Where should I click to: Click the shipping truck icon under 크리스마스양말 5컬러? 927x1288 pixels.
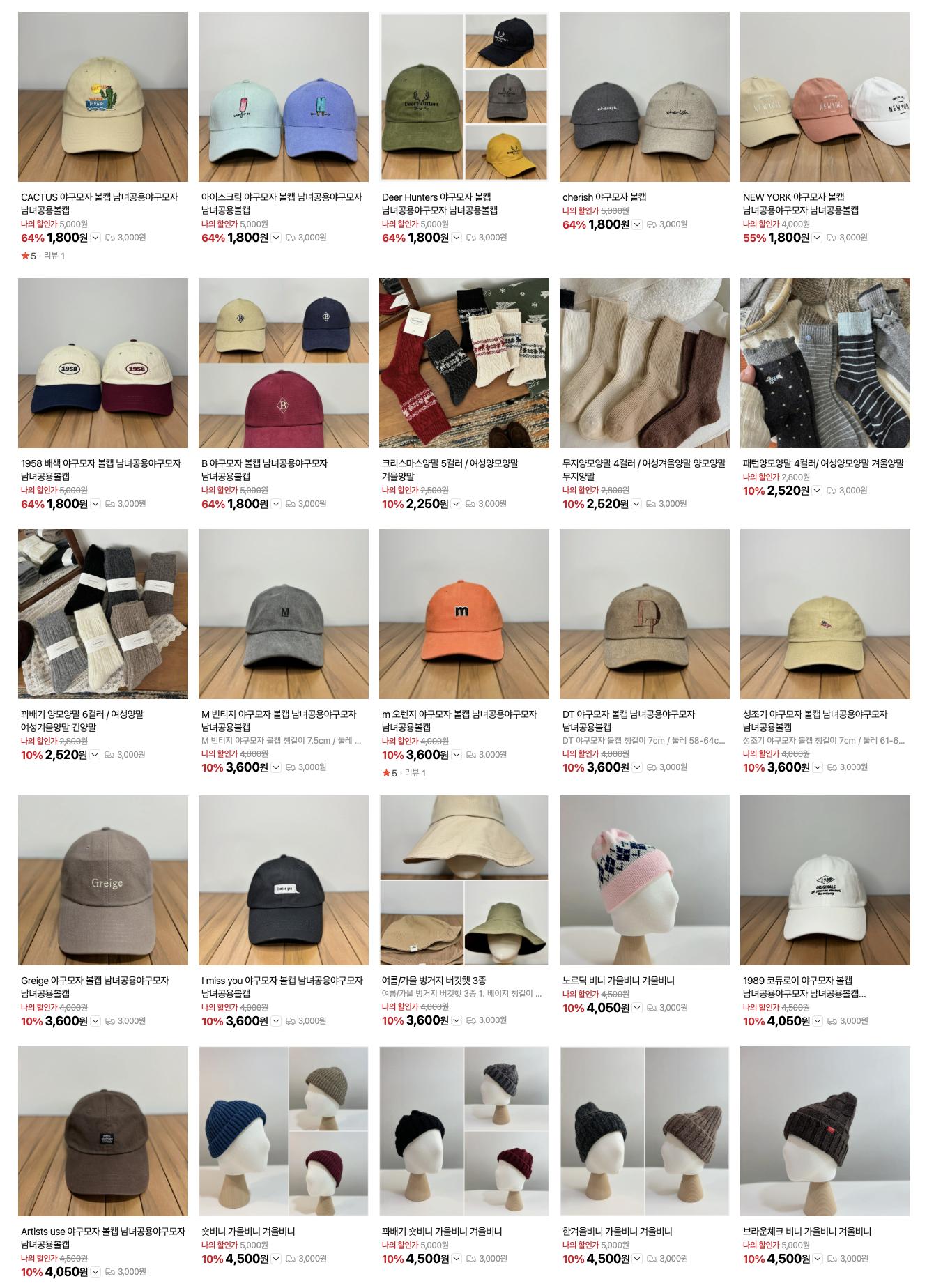click(470, 505)
